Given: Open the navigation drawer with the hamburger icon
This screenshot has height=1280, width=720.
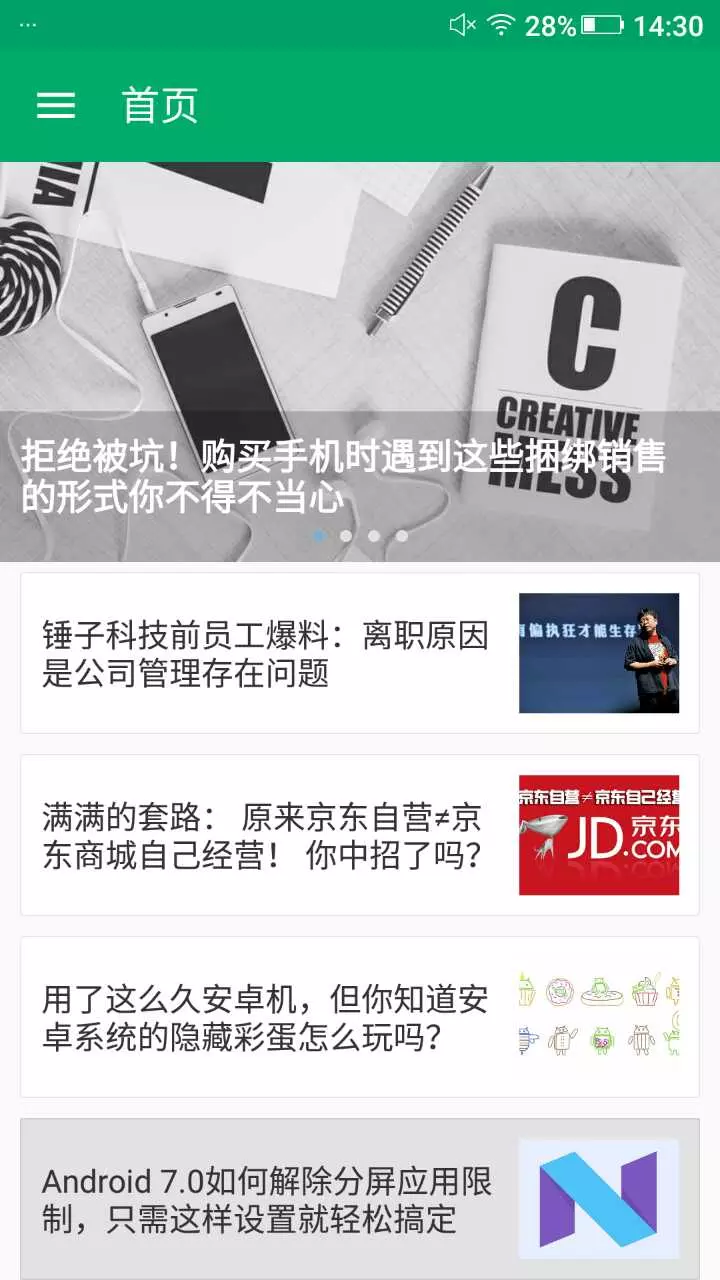Looking at the screenshot, I should tap(56, 104).
